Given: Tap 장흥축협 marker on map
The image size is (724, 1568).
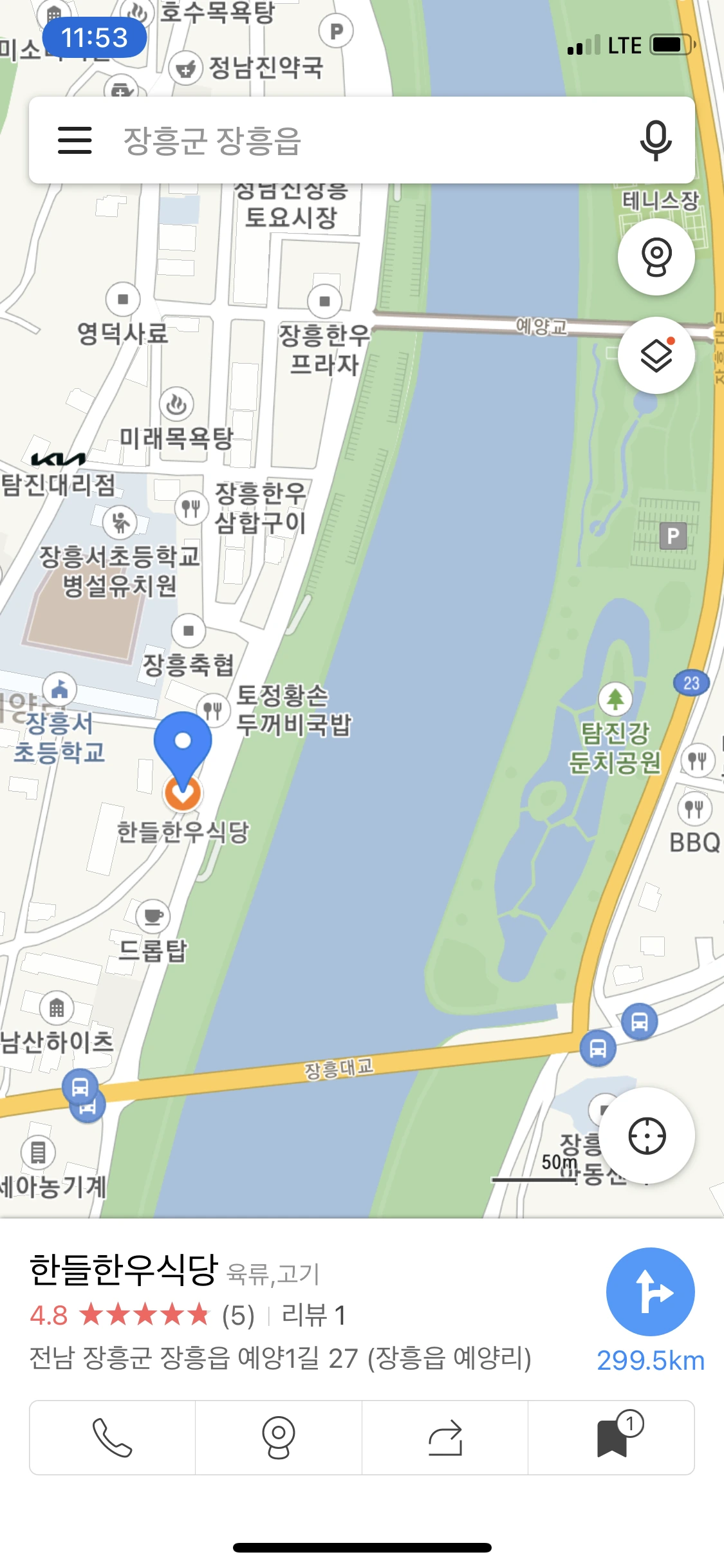Looking at the screenshot, I should (x=189, y=630).
